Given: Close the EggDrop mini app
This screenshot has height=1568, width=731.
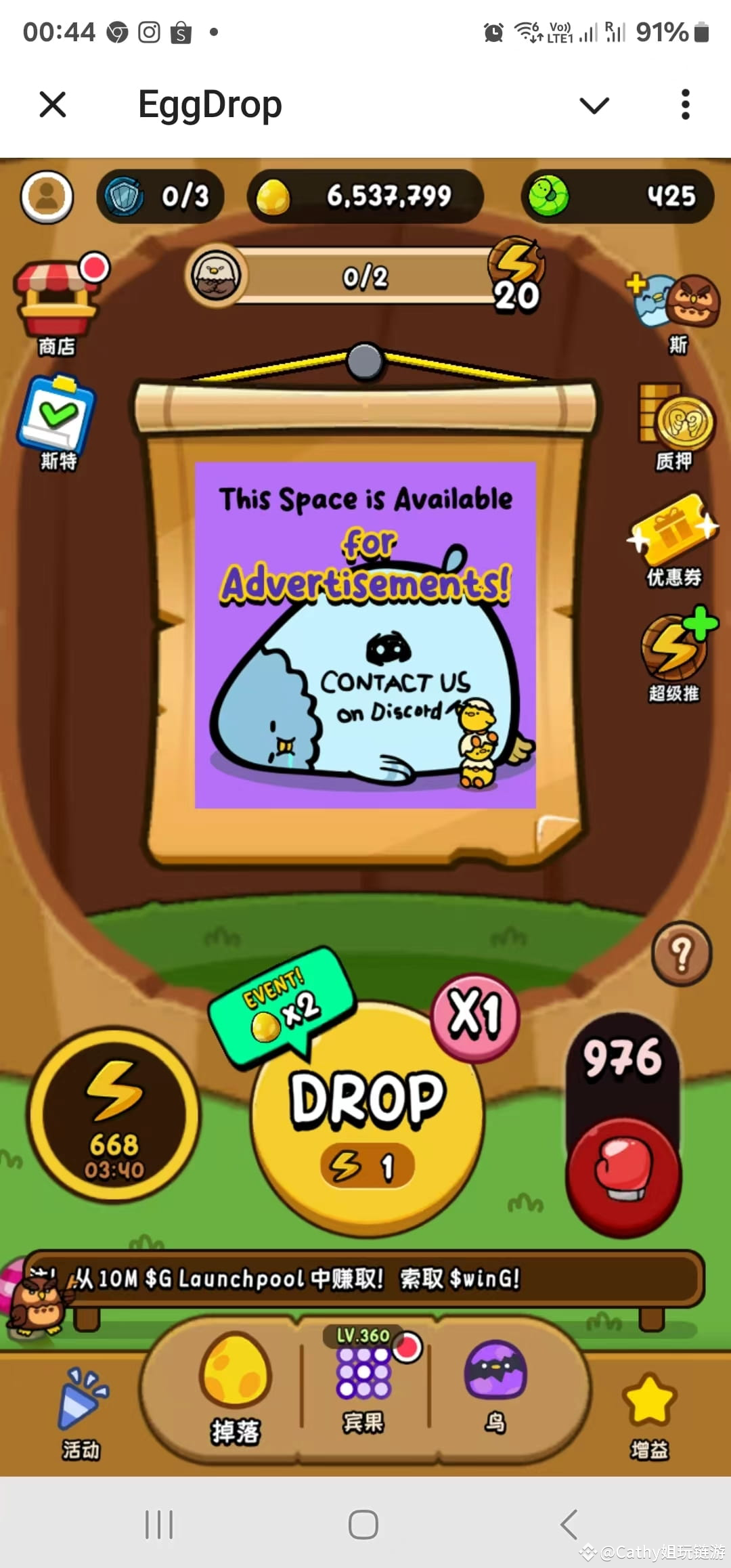Looking at the screenshot, I should [53, 105].
